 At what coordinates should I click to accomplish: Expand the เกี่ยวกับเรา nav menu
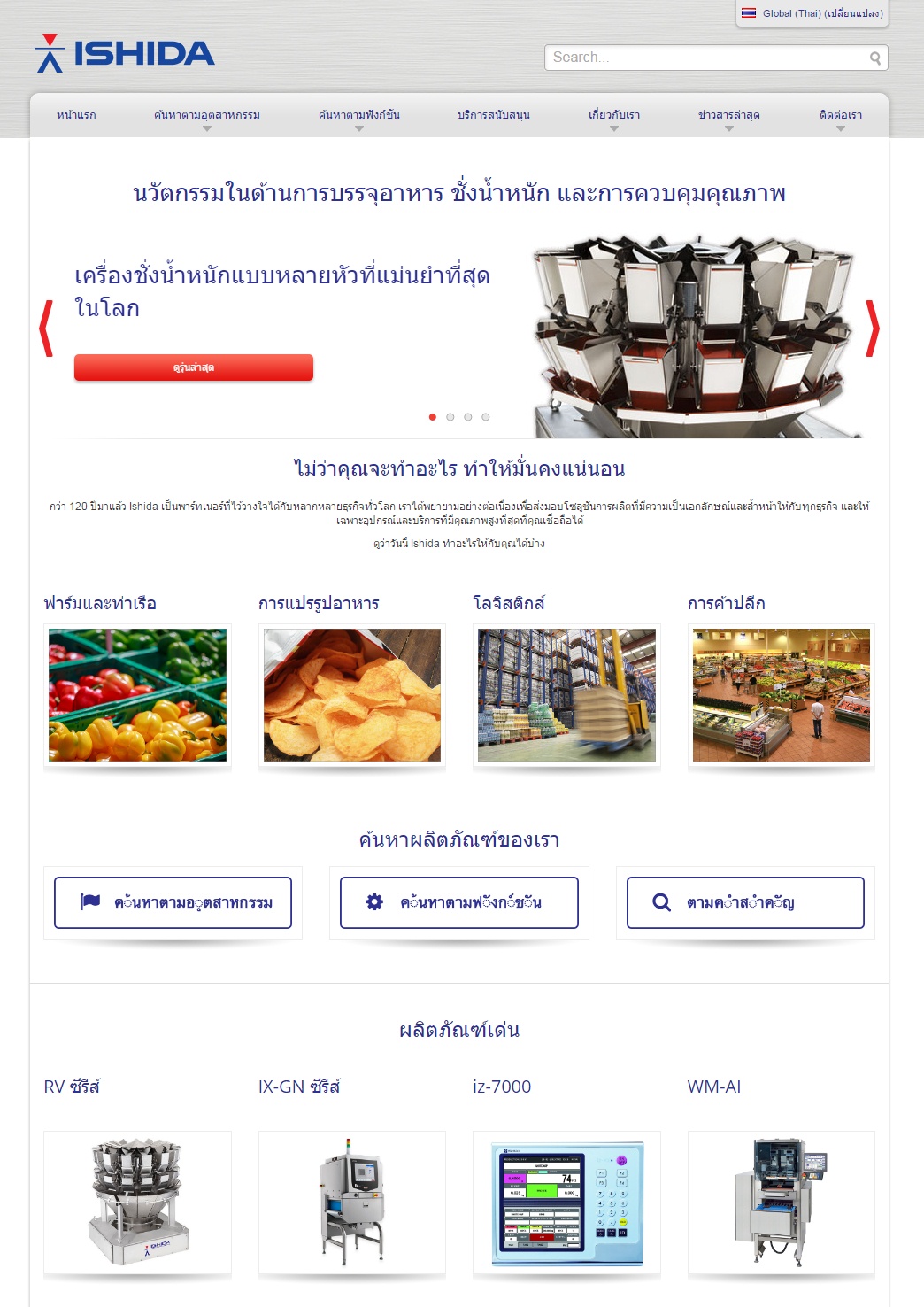(613, 116)
